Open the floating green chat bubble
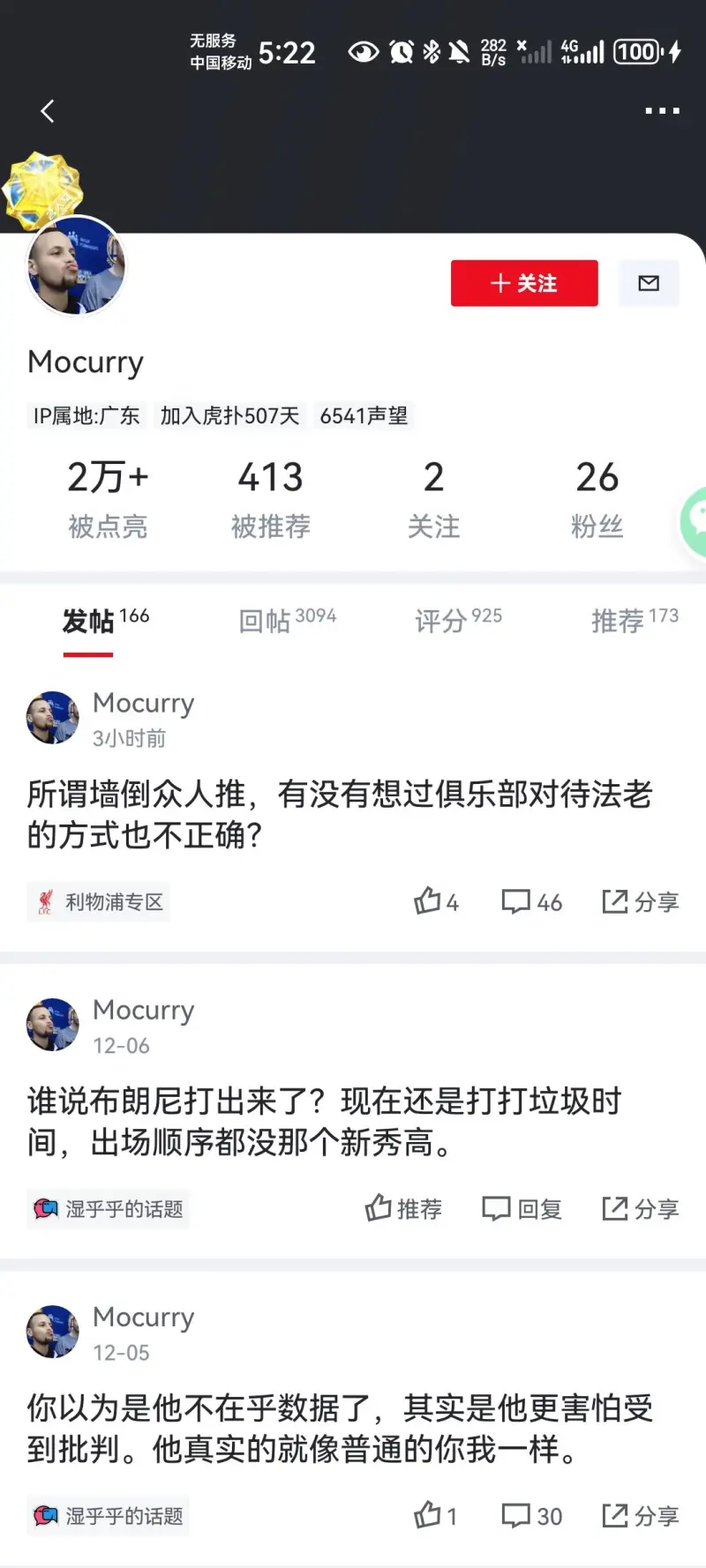This screenshot has width=706, height=1568. (695, 522)
